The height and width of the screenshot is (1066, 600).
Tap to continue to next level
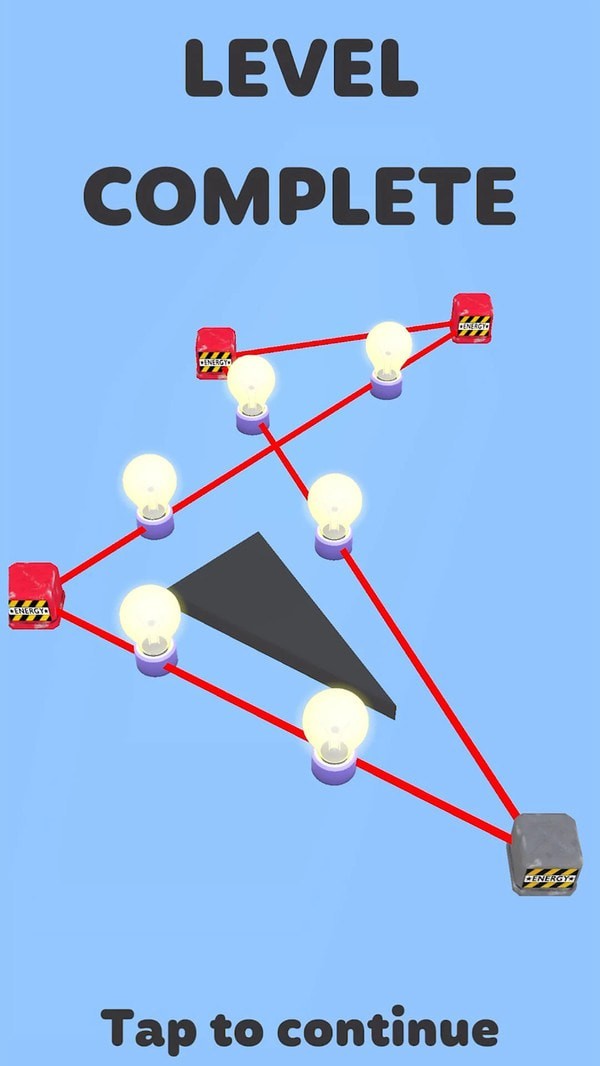coord(300,1028)
